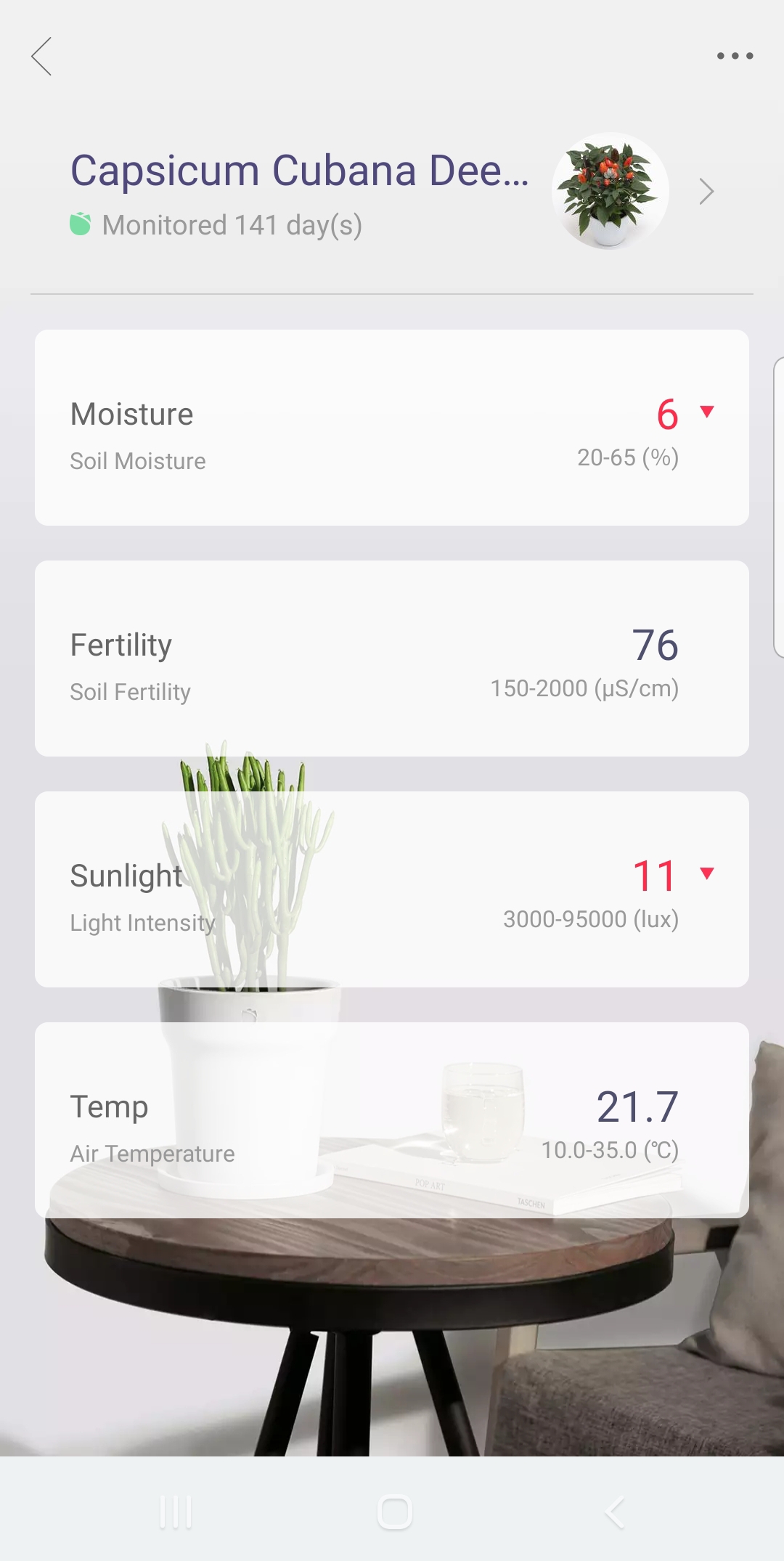Open the three-dot overflow menu
Viewport: 784px width, 1561px height.
[x=735, y=55]
